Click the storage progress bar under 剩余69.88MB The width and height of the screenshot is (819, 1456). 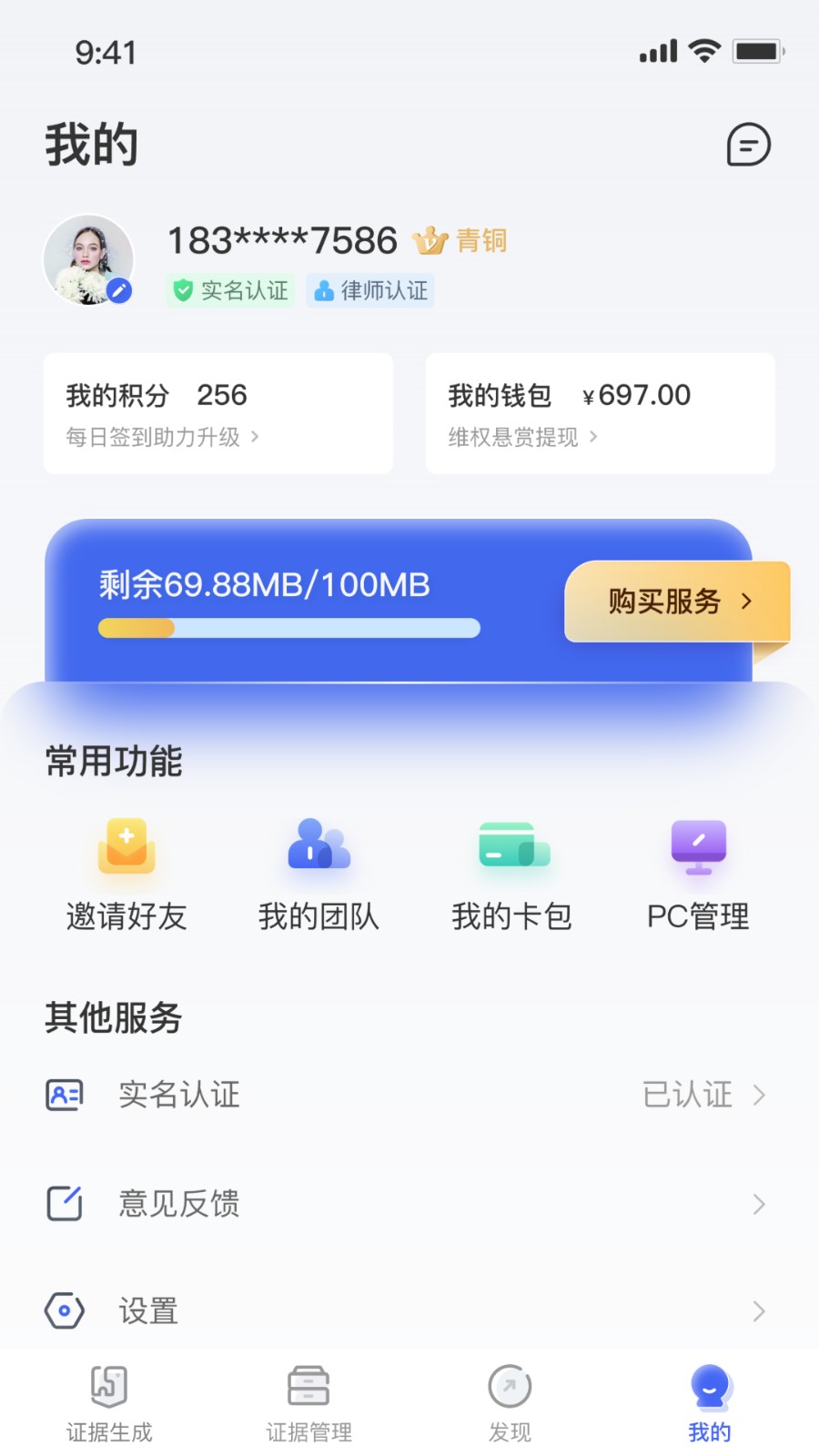point(288,628)
